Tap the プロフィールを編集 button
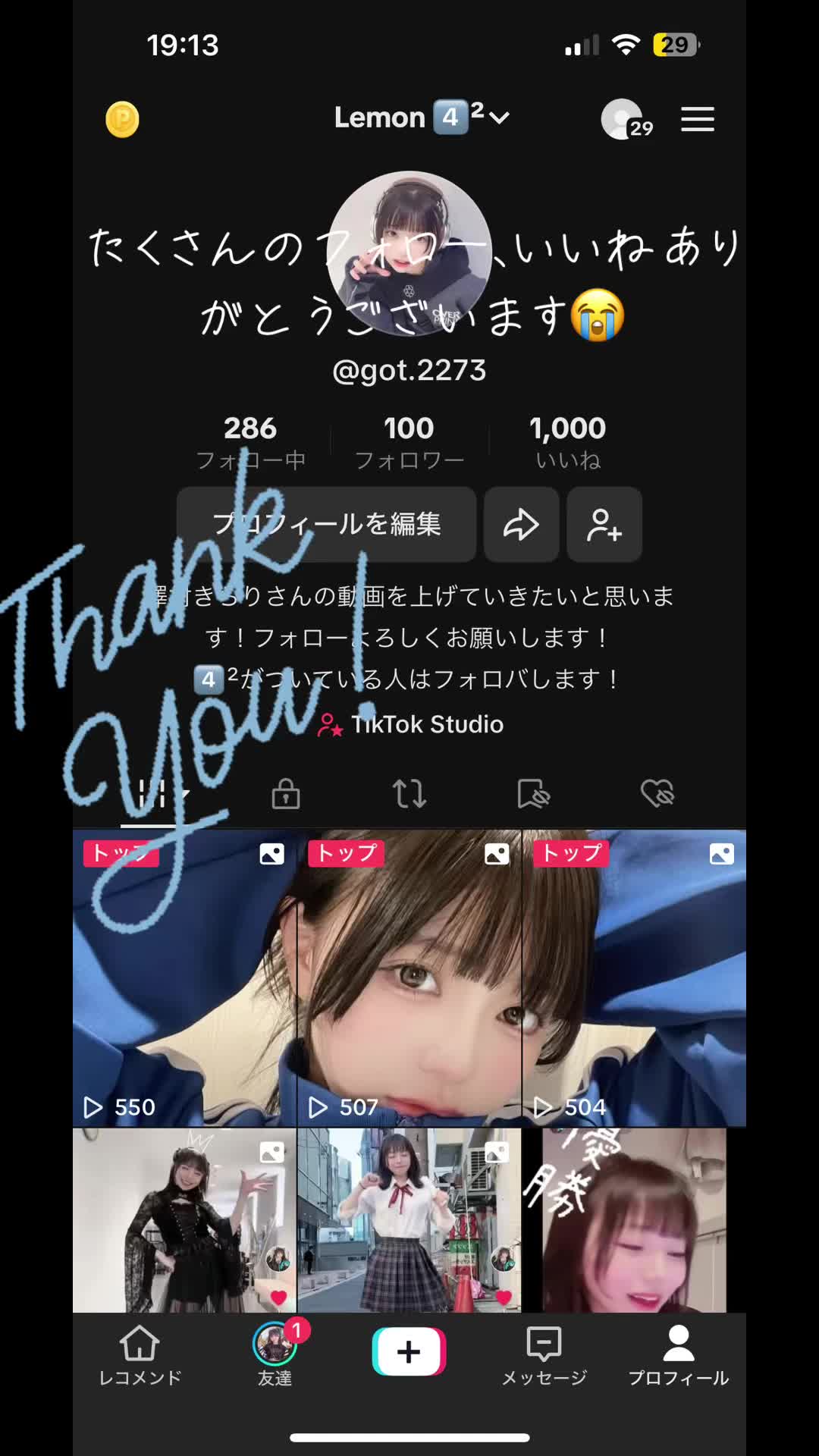The width and height of the screenshot is (819, 1456). (x=327, y=524)
